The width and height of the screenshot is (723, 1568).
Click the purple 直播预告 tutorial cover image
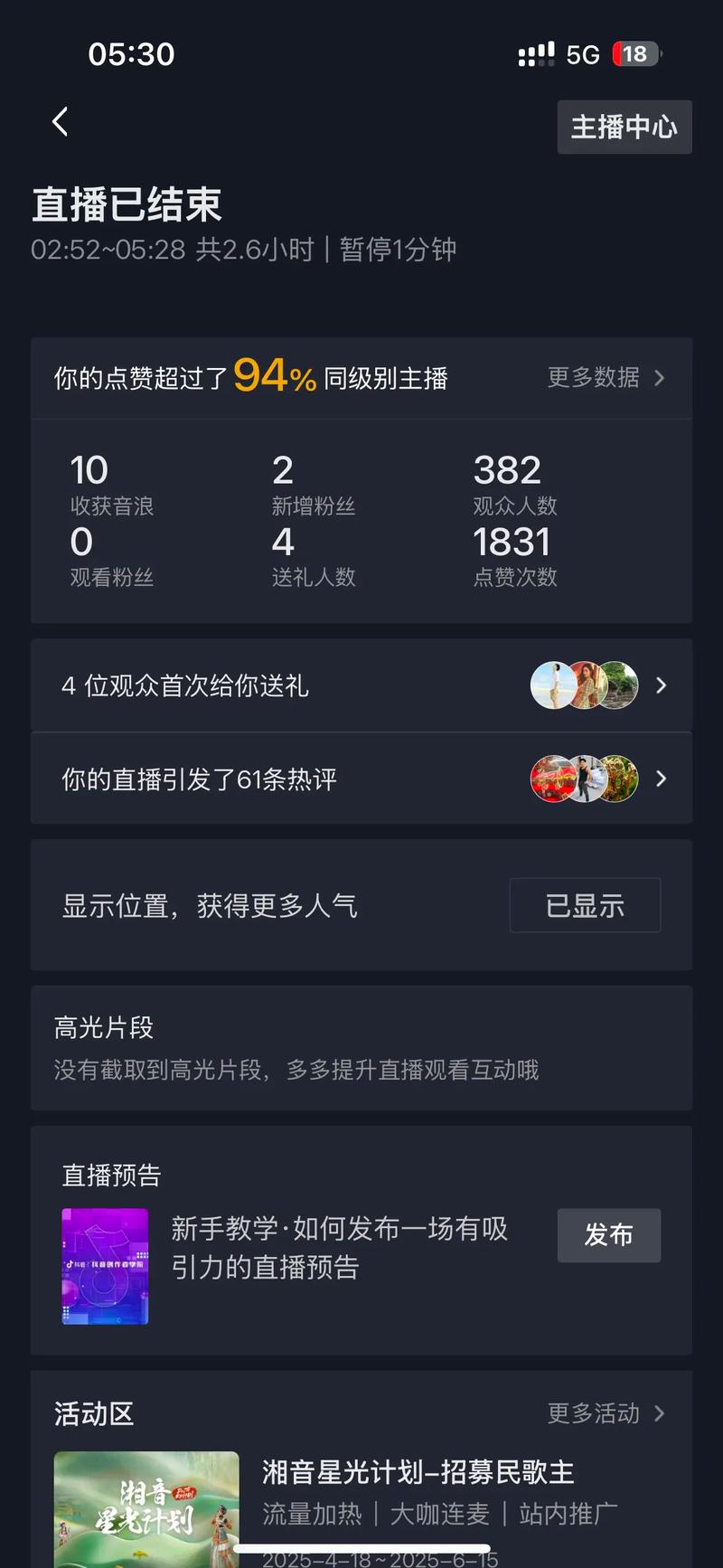click(x=105, y=1266)
